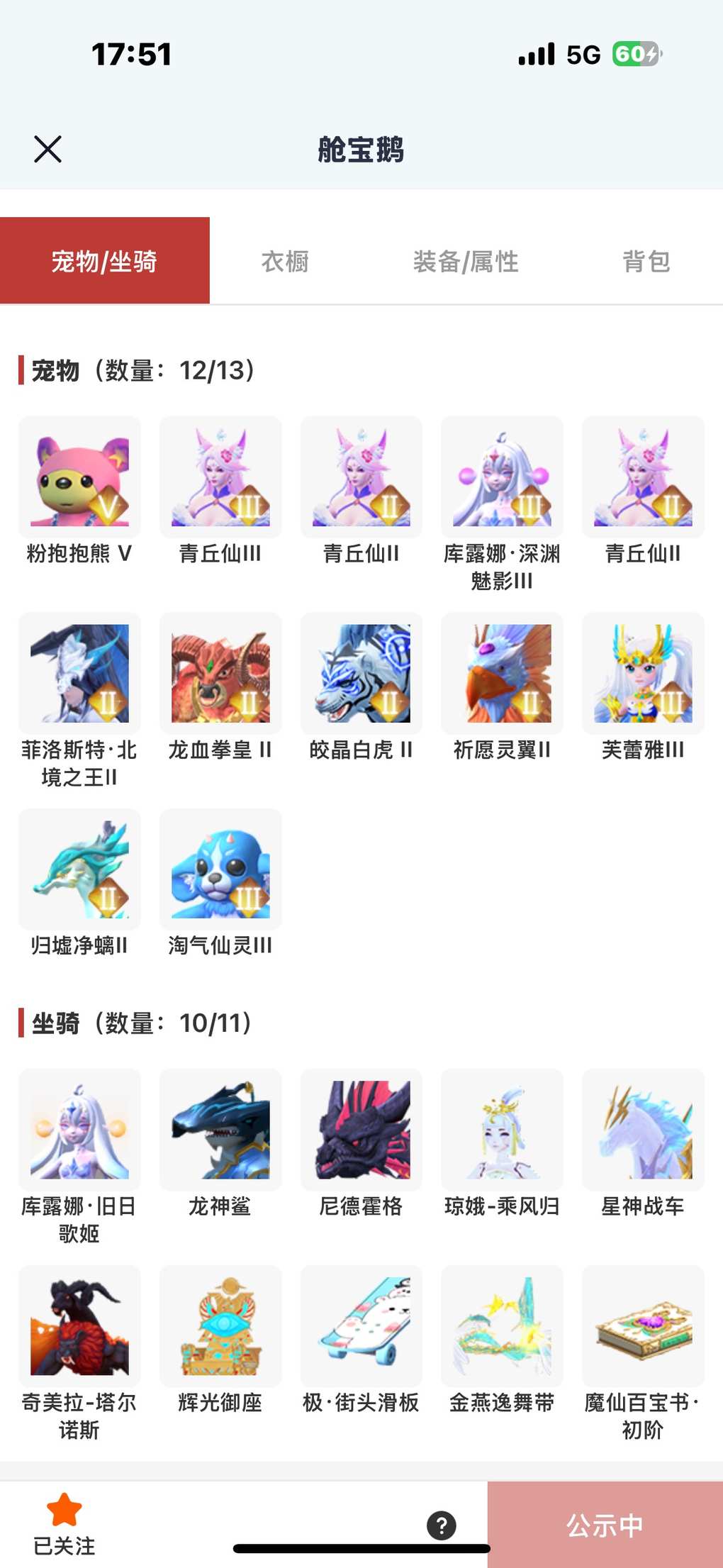
Task: Tap the 公示中 button
Action: point(605,1525)
